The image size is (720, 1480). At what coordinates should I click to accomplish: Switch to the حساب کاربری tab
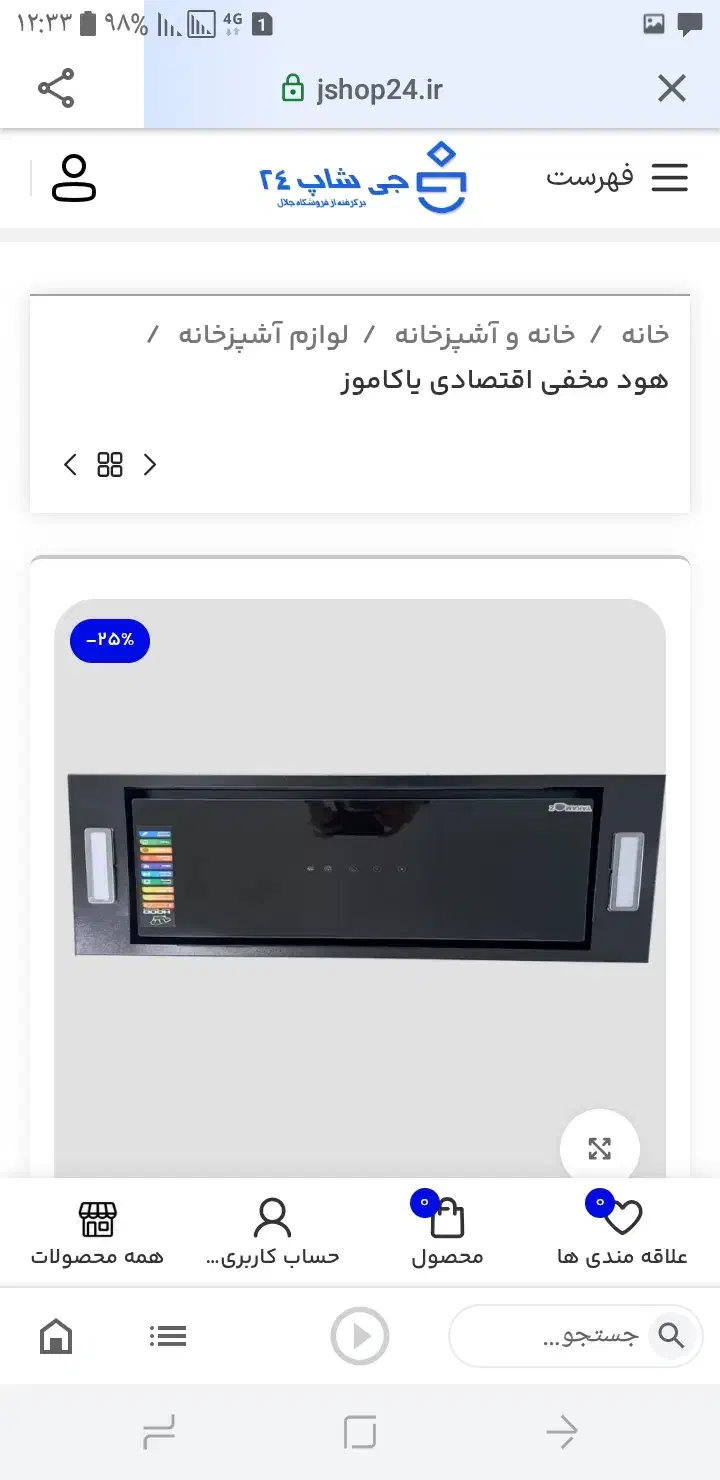pos(272,1232)
